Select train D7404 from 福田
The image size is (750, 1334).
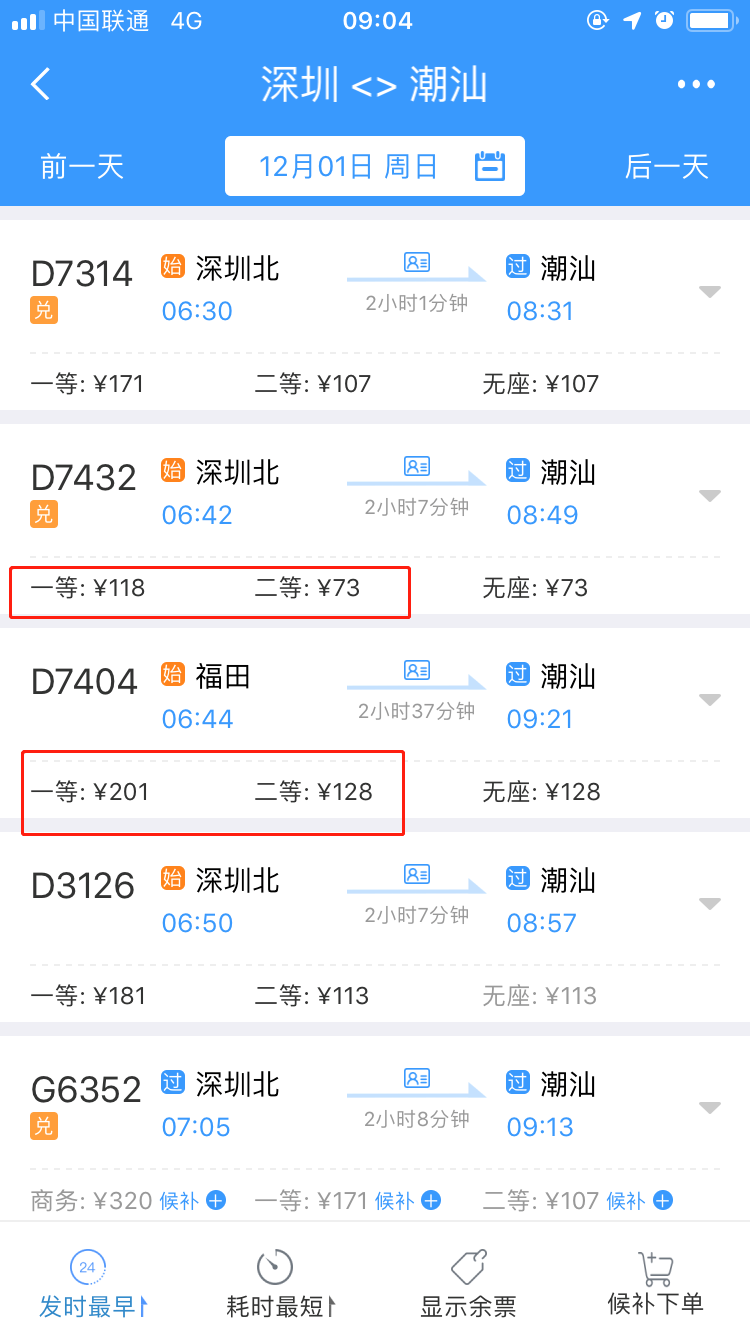[x=375, y=722]
